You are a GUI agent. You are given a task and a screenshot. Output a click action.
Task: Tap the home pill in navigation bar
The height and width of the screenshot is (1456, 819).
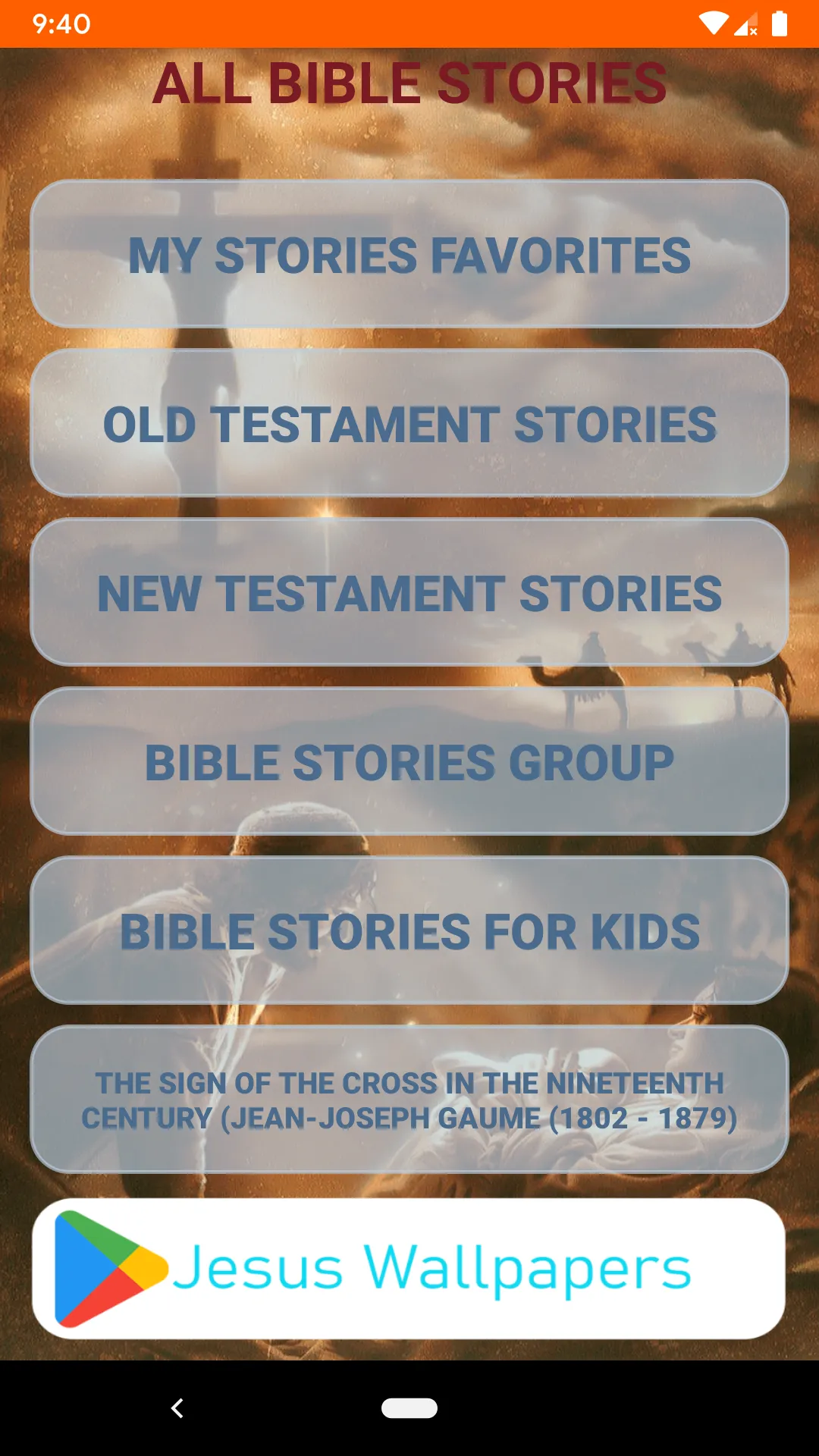click(409, 1408)
